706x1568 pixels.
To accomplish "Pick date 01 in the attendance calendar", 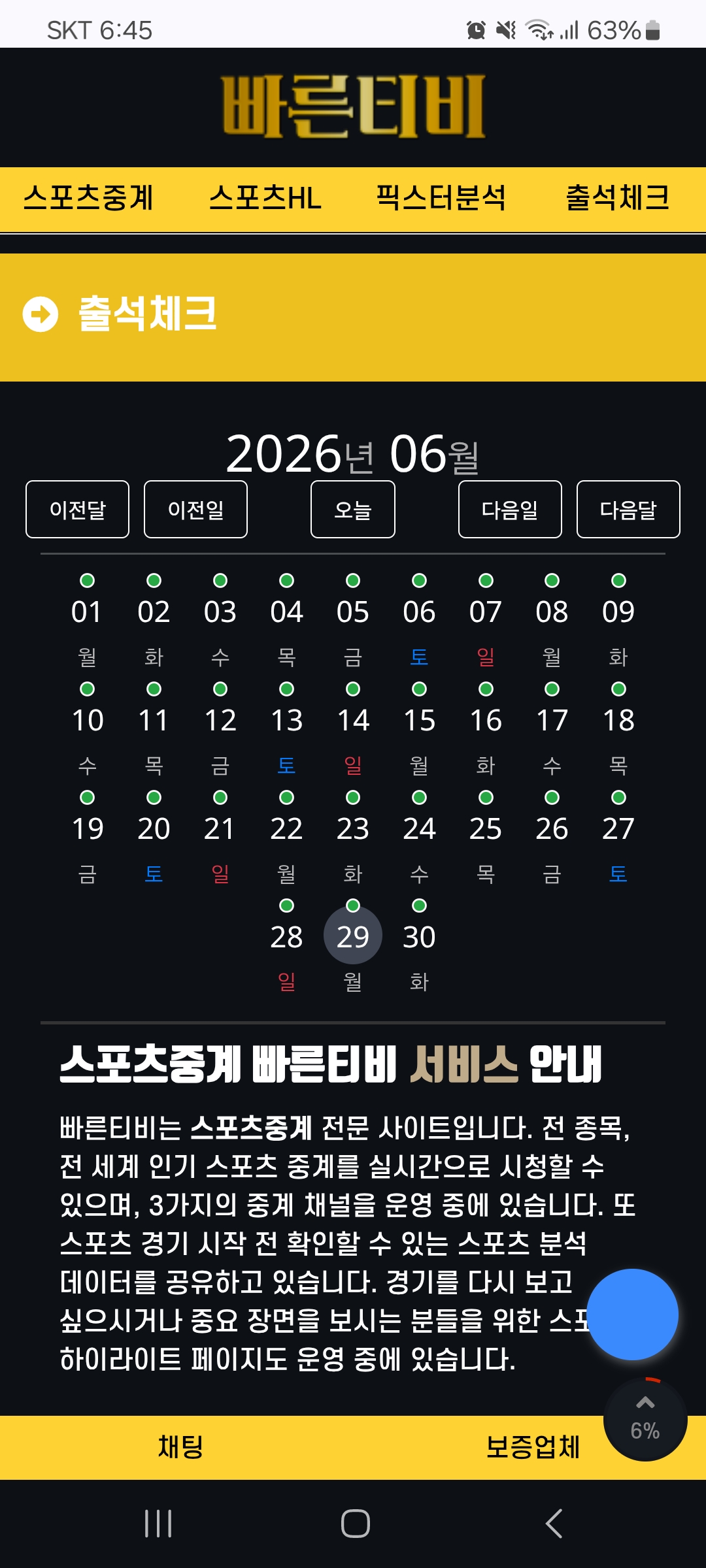I will pos(87,612).
